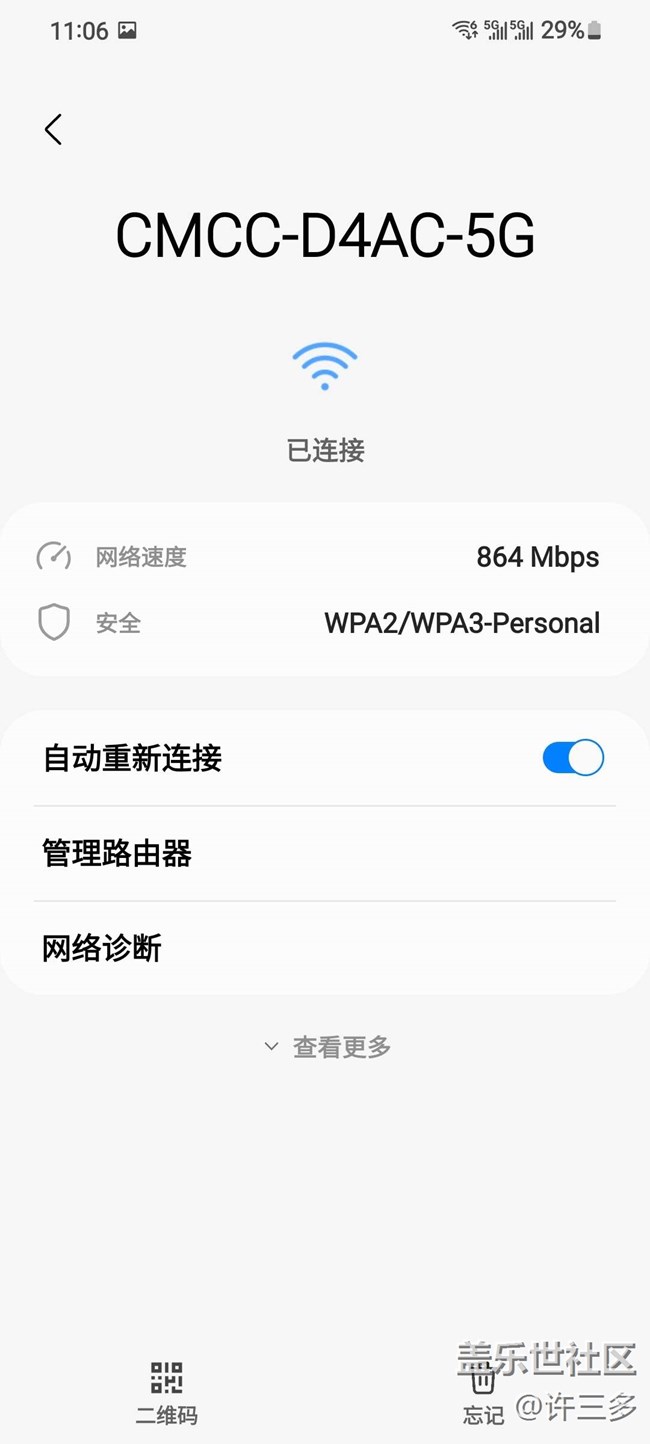Tap 忘记 to forget this network
650x1444 pixels.
(x=483, y=1392)
